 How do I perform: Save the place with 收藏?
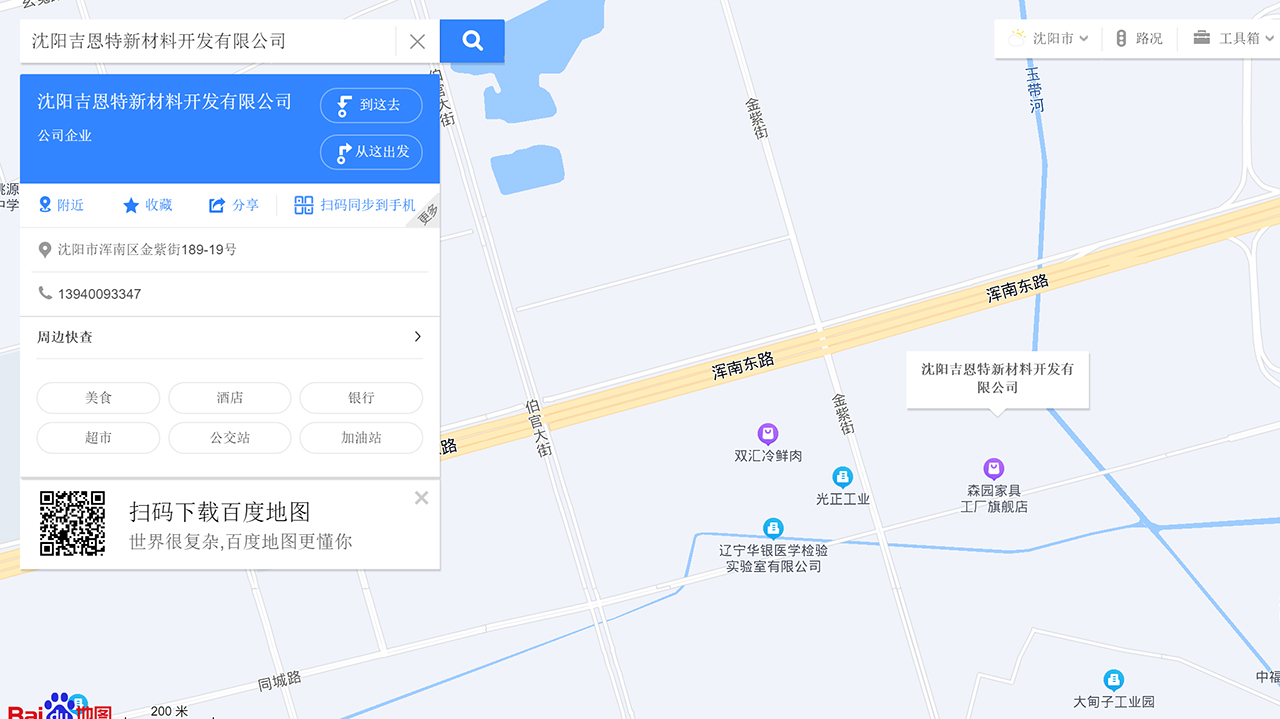pyautogui.click(x=148, y=205)
